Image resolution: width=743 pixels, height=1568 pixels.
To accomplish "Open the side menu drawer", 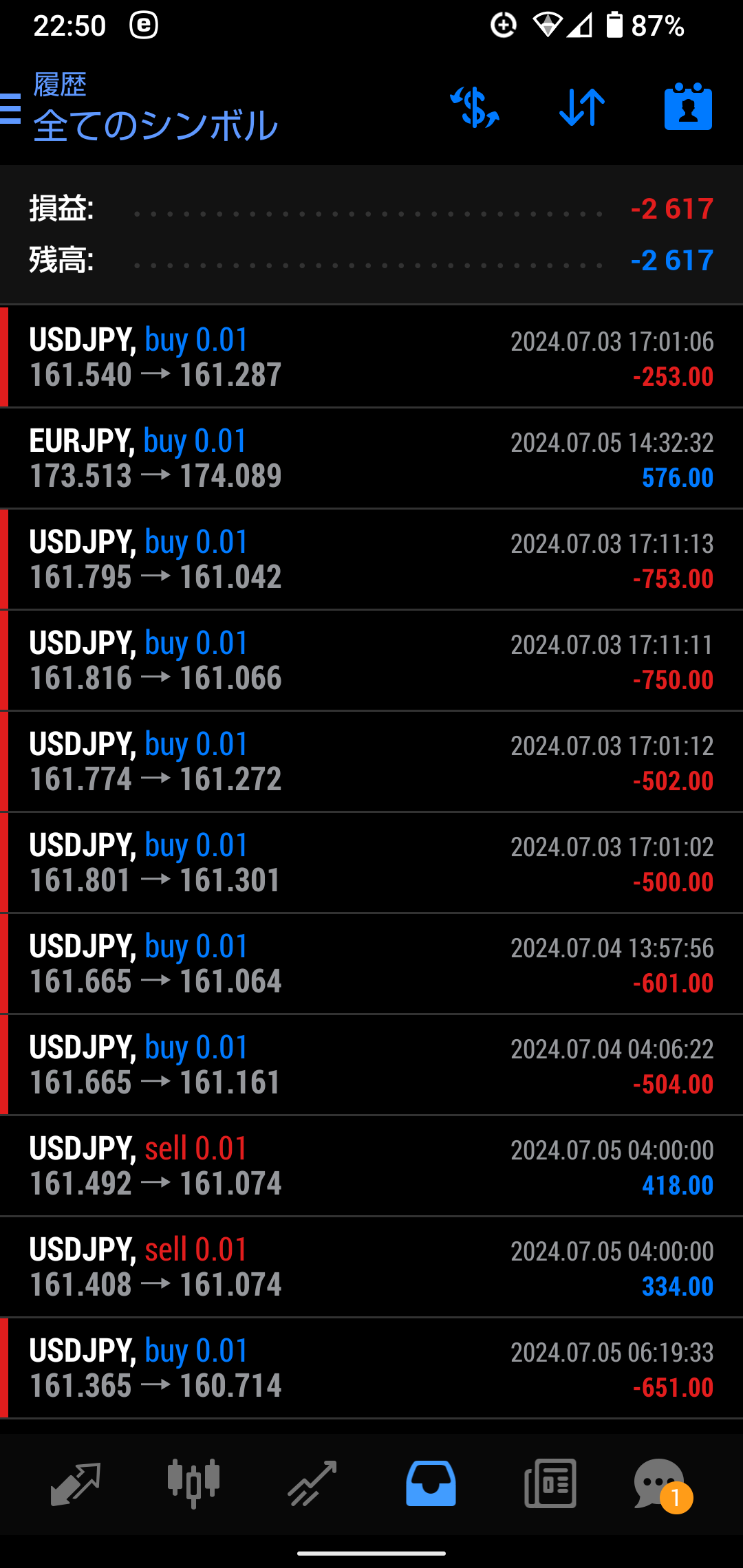I will [11, 109].
